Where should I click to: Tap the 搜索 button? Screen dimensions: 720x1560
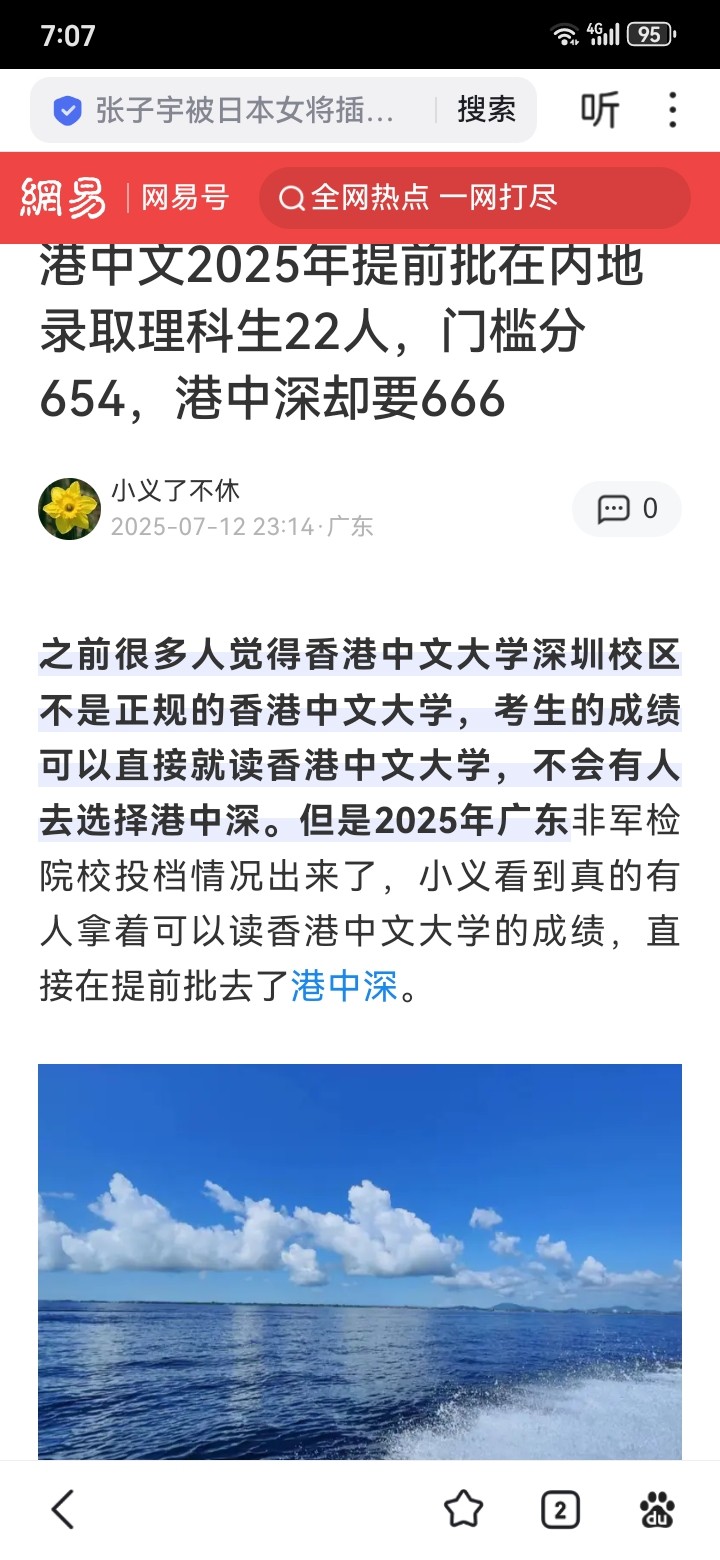tap(486, 110)
